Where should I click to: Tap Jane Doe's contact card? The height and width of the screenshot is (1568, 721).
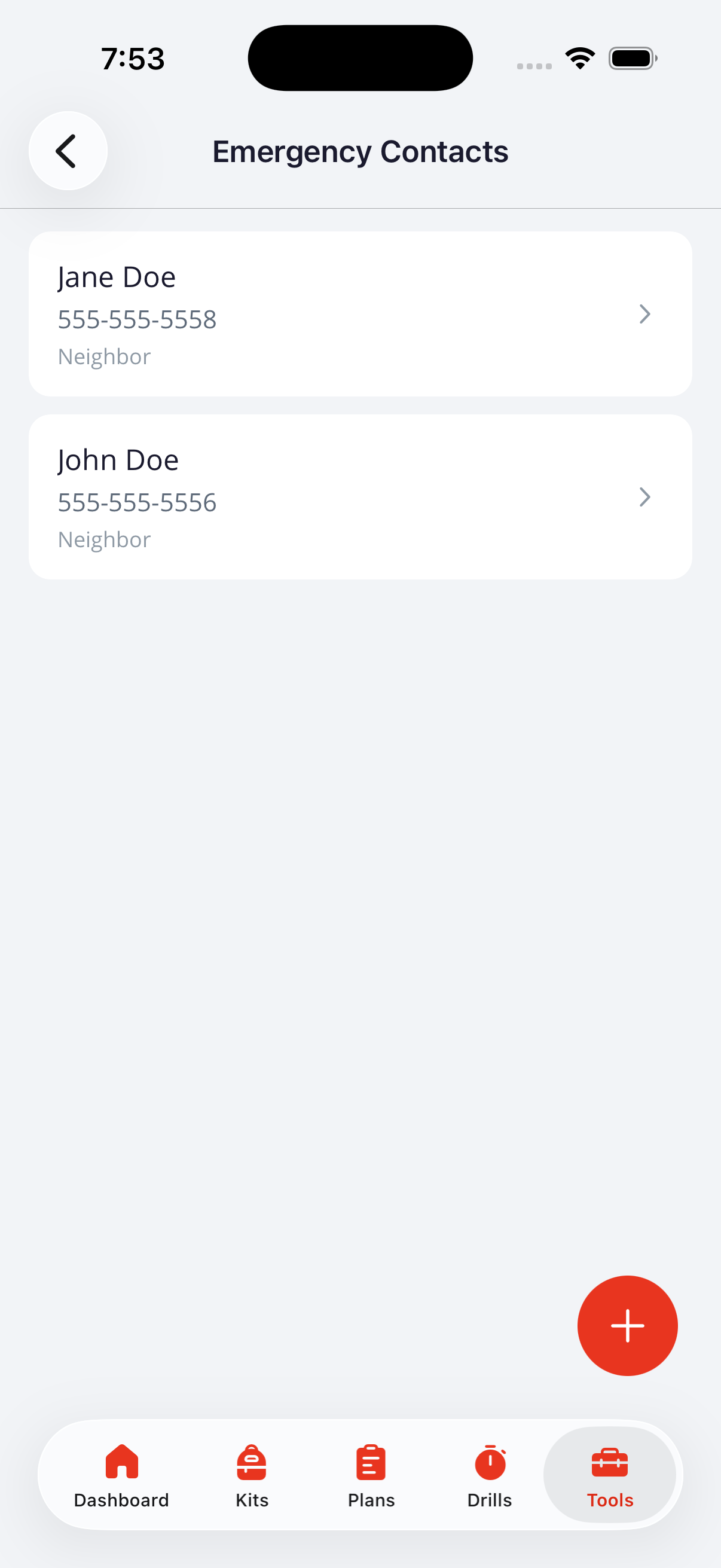(360, 314)
